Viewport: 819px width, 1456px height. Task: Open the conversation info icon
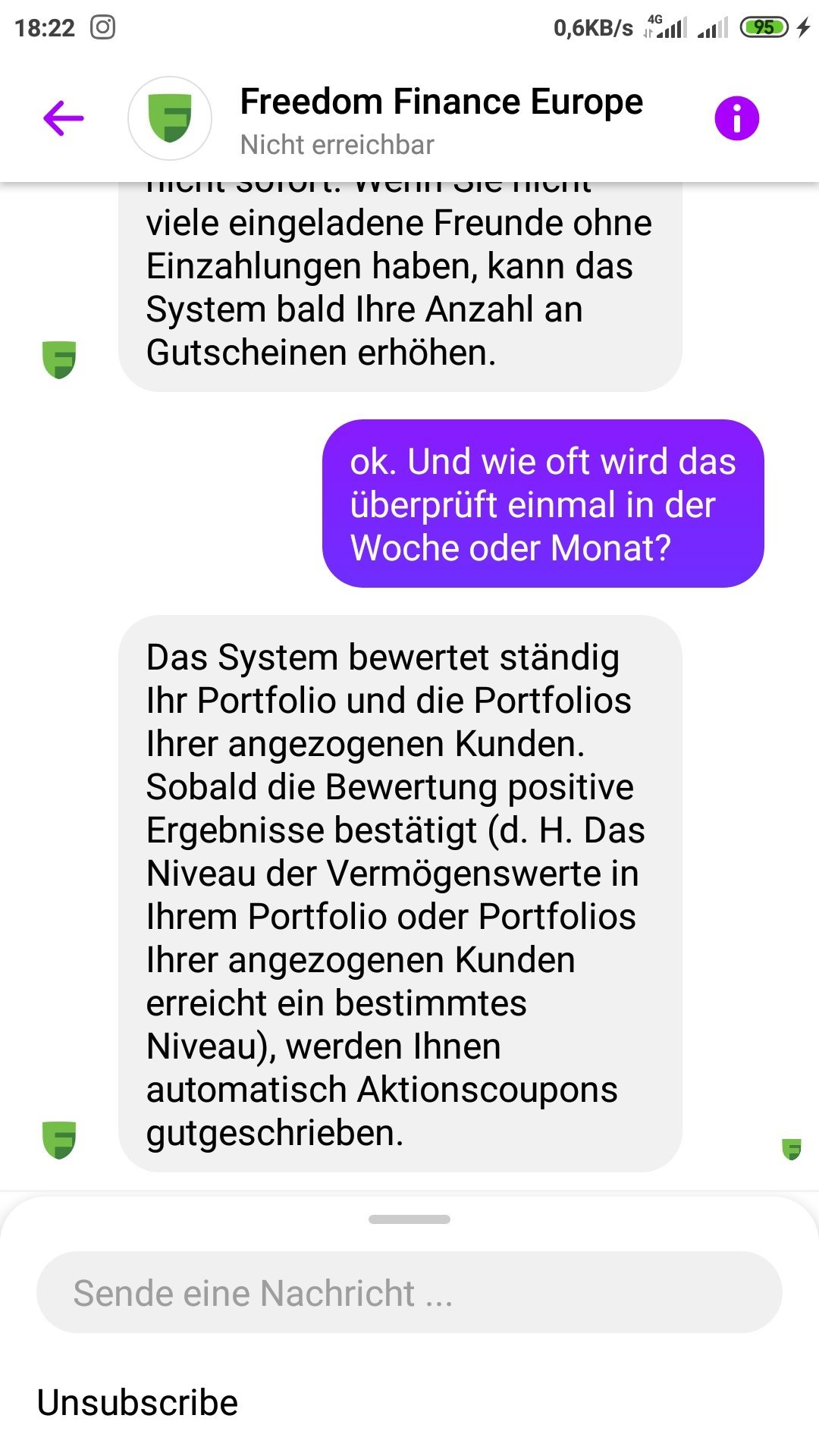[736, 118]
